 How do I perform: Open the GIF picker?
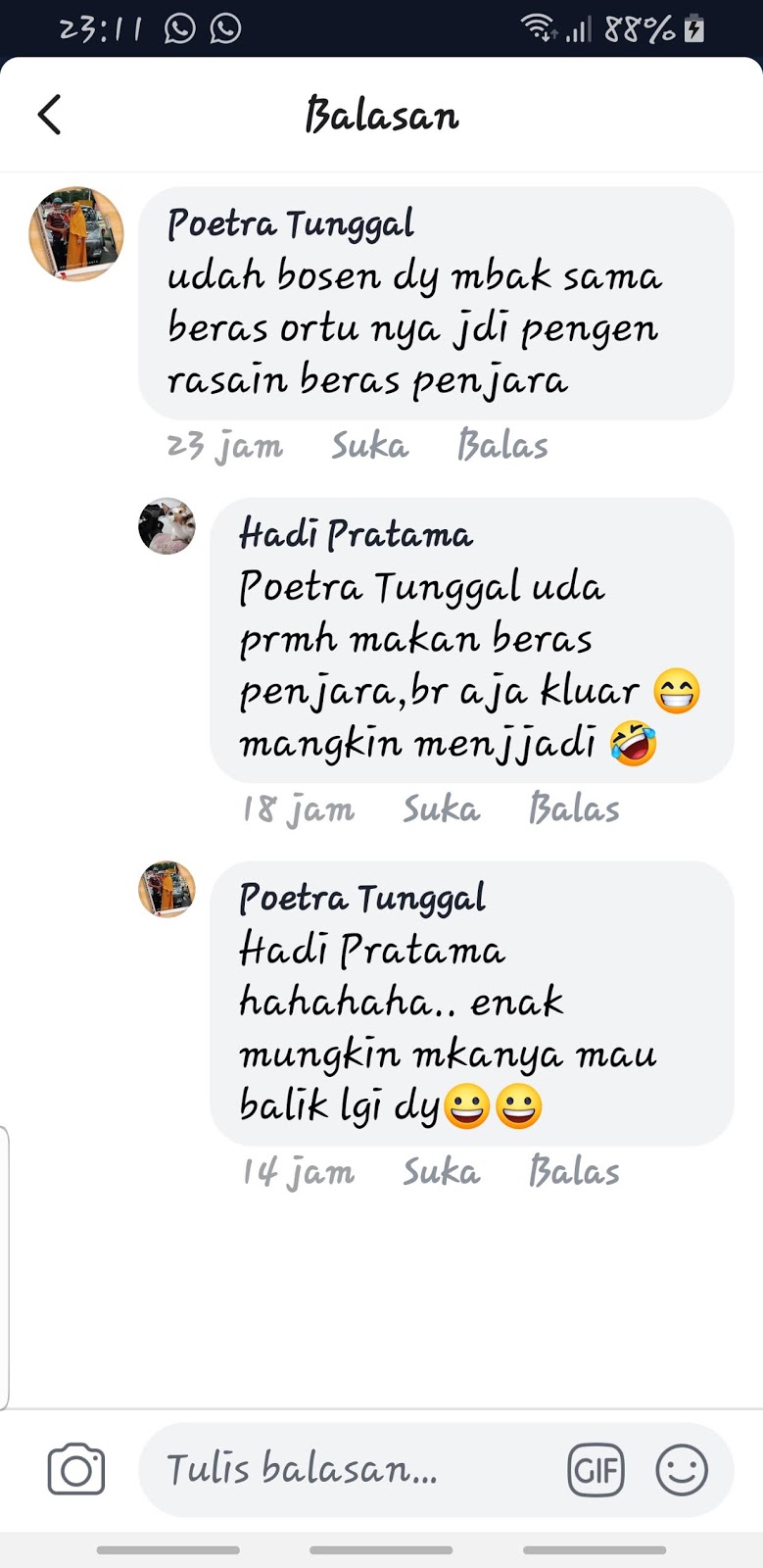596,1470
